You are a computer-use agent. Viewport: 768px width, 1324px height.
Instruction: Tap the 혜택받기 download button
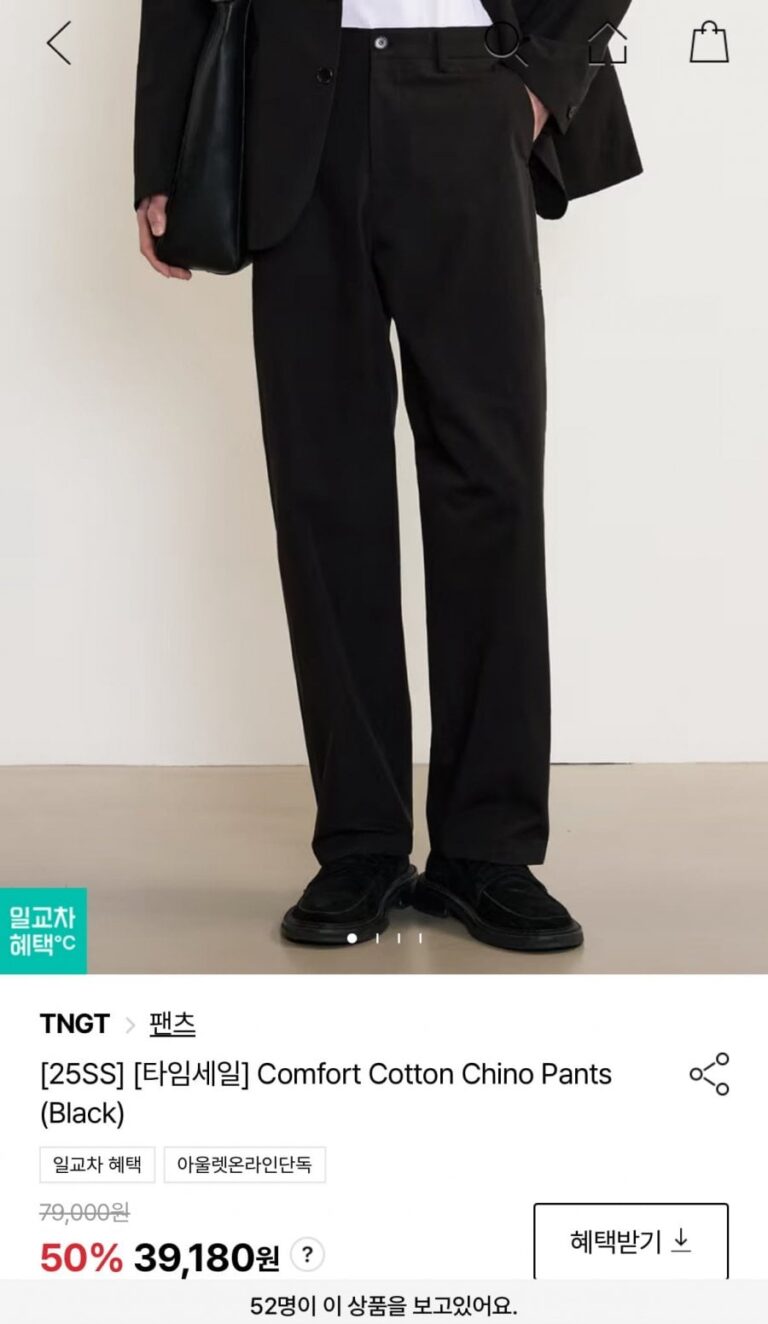click(631, 1241)
